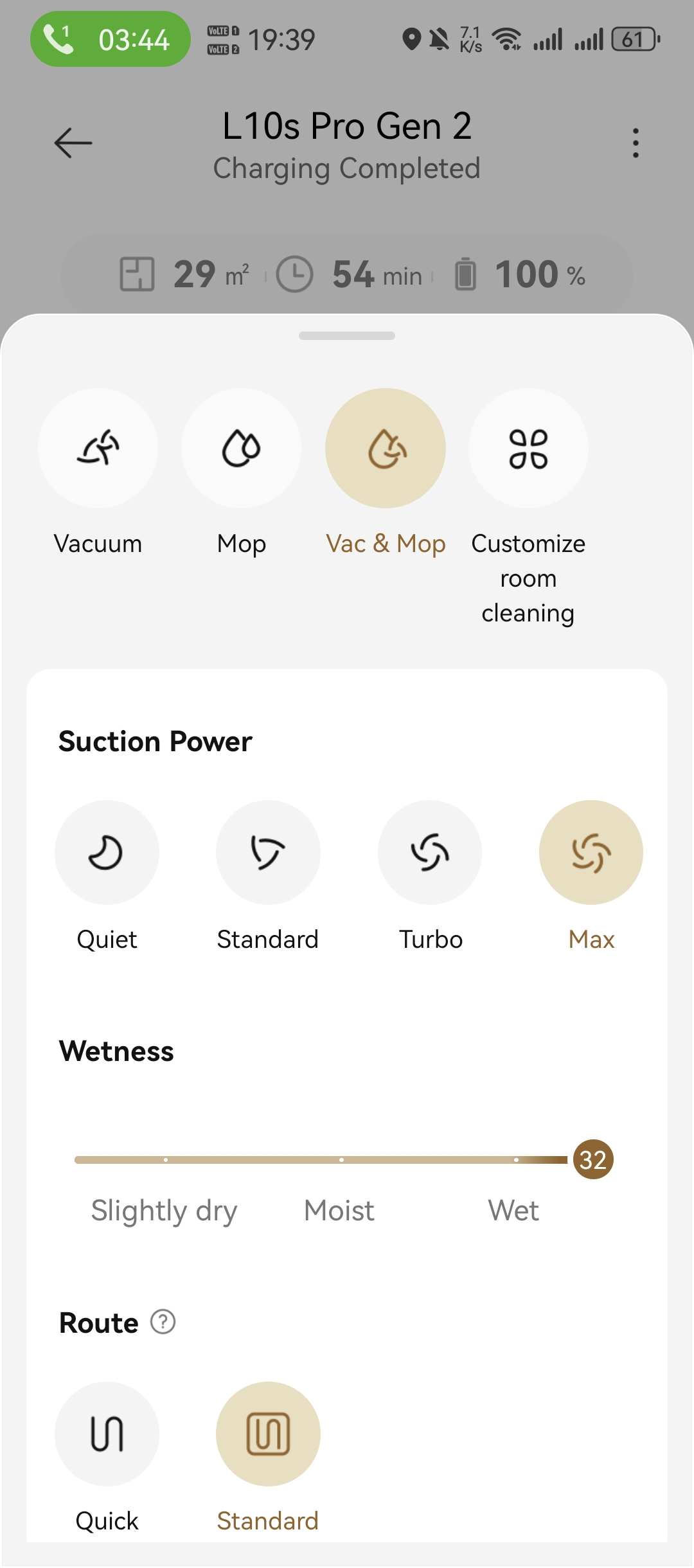
Task: Select Turbo suction power
Action: pos(430,852)
